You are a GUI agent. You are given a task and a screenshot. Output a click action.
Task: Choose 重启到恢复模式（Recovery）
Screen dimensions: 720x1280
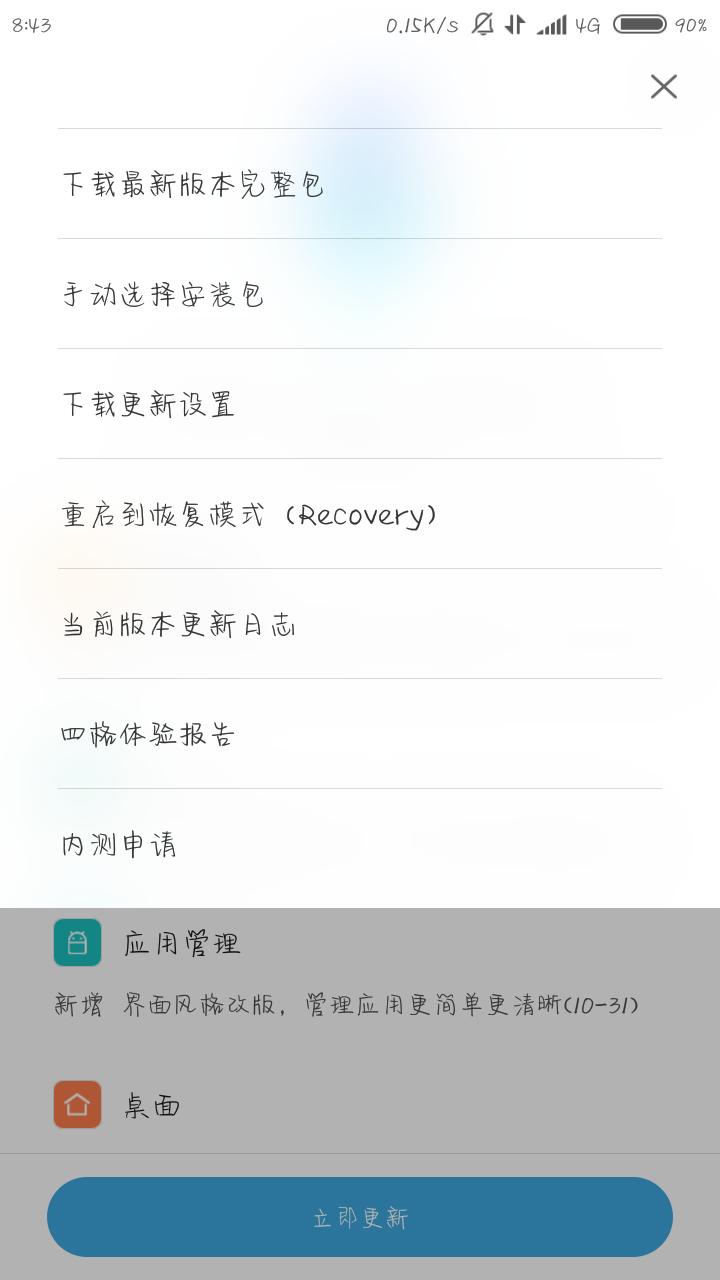coord(248,513)
